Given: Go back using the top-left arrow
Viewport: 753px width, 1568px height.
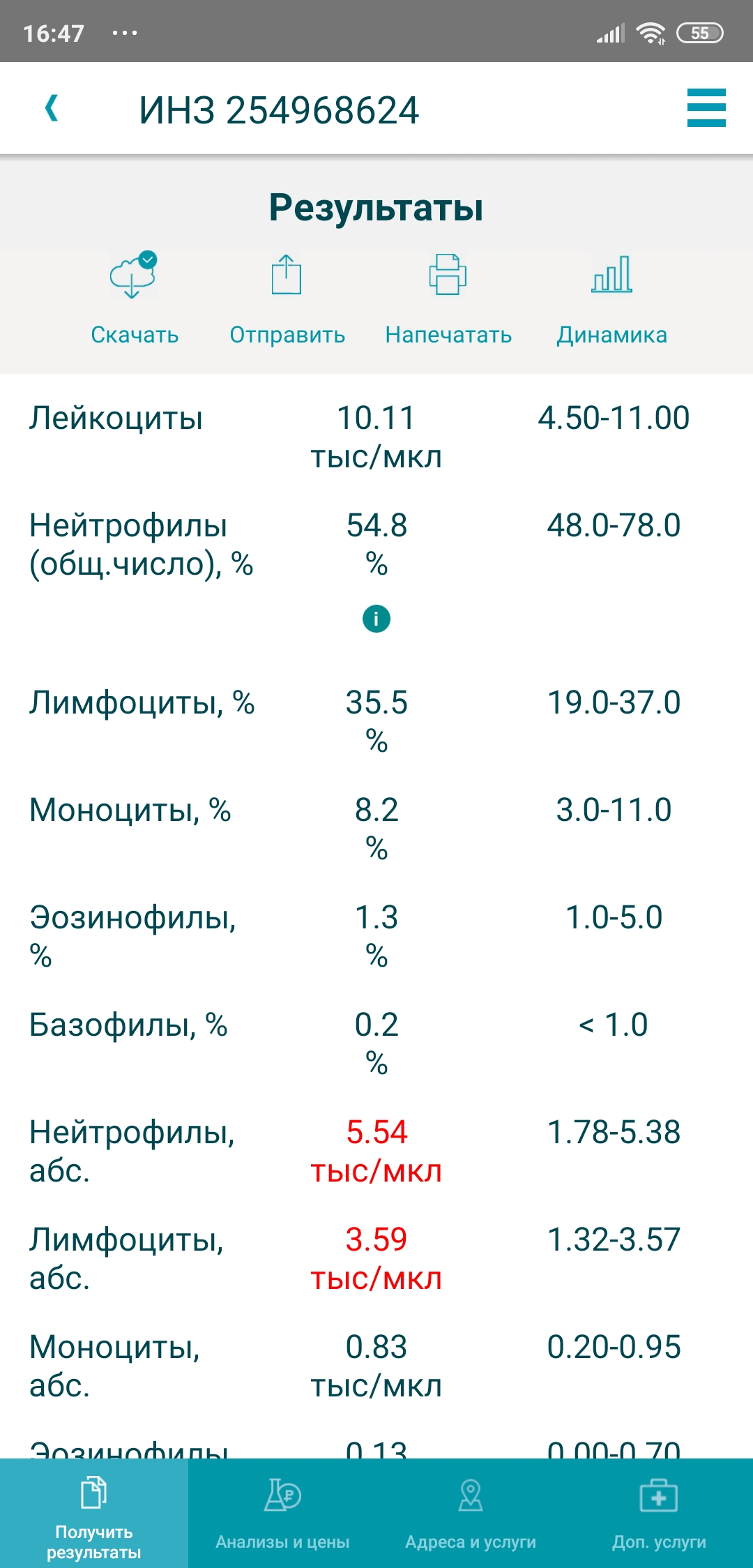Looking at the screenshot, I should click(51, 109).
